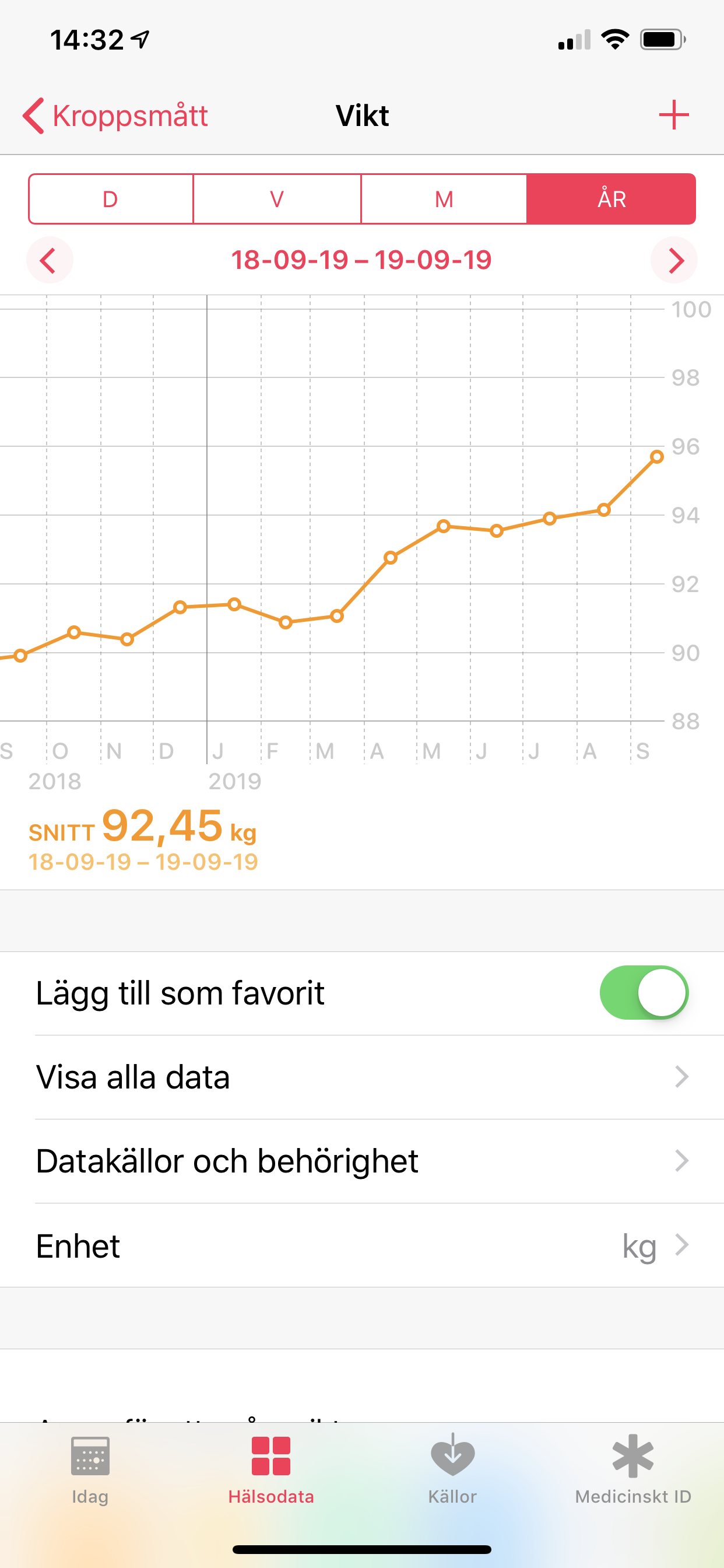
Task: Show the previous year period
Action: coord(50,261)
